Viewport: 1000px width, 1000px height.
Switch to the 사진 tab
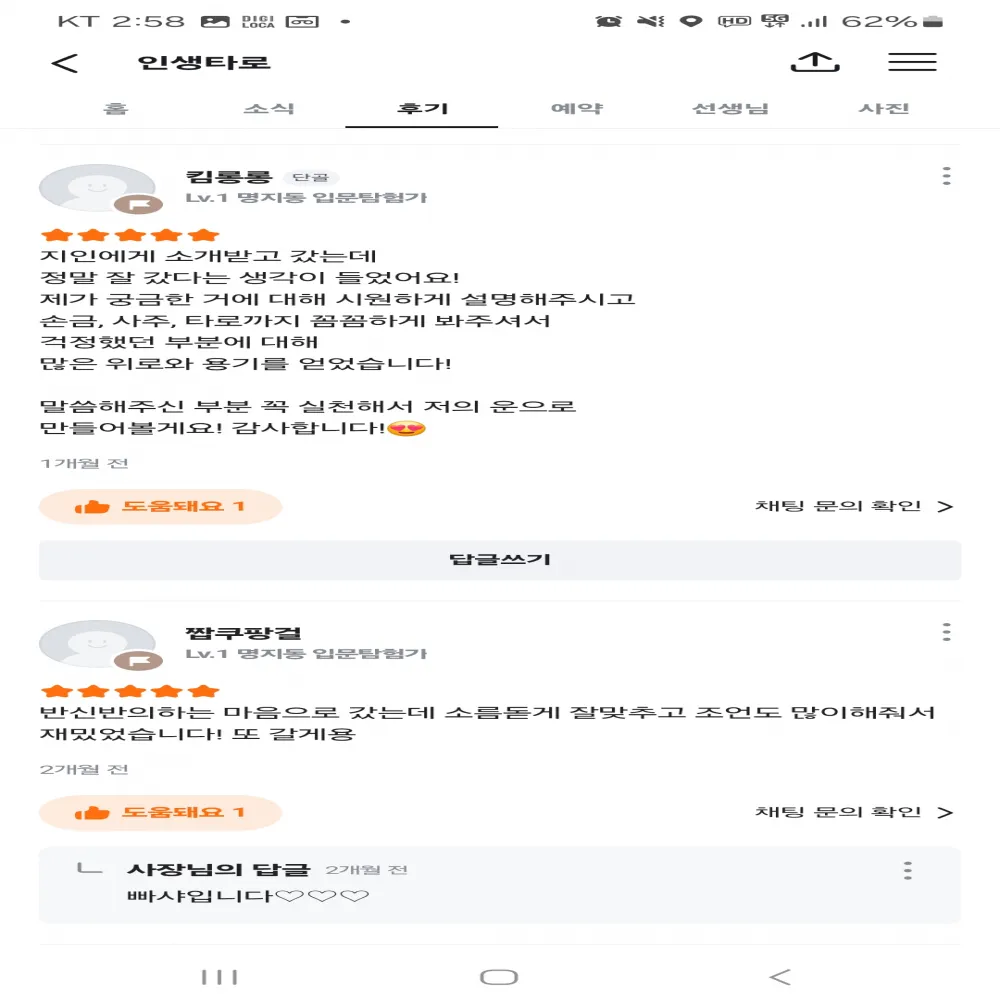coord(884,108)
